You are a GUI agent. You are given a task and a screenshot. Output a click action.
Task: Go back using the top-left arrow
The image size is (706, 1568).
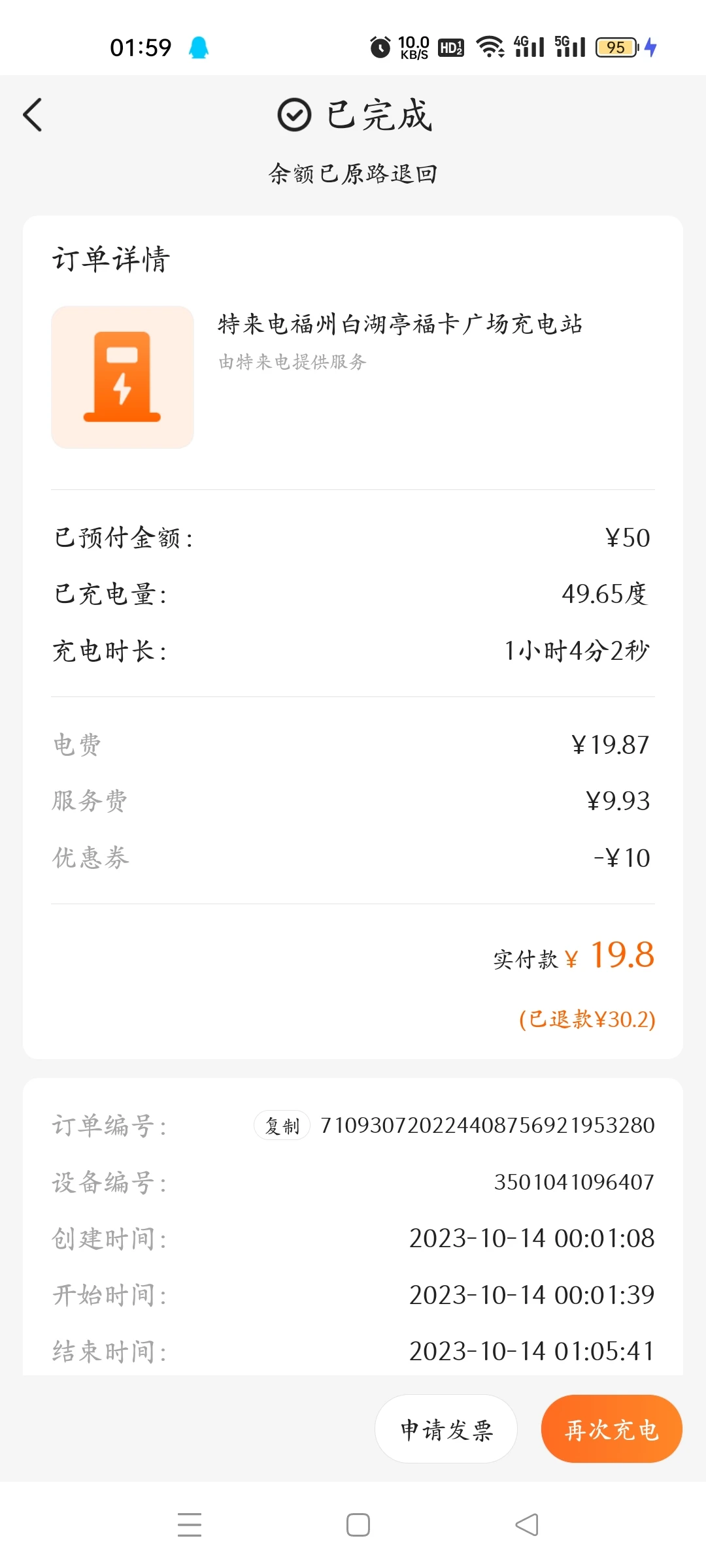[33, 115]
